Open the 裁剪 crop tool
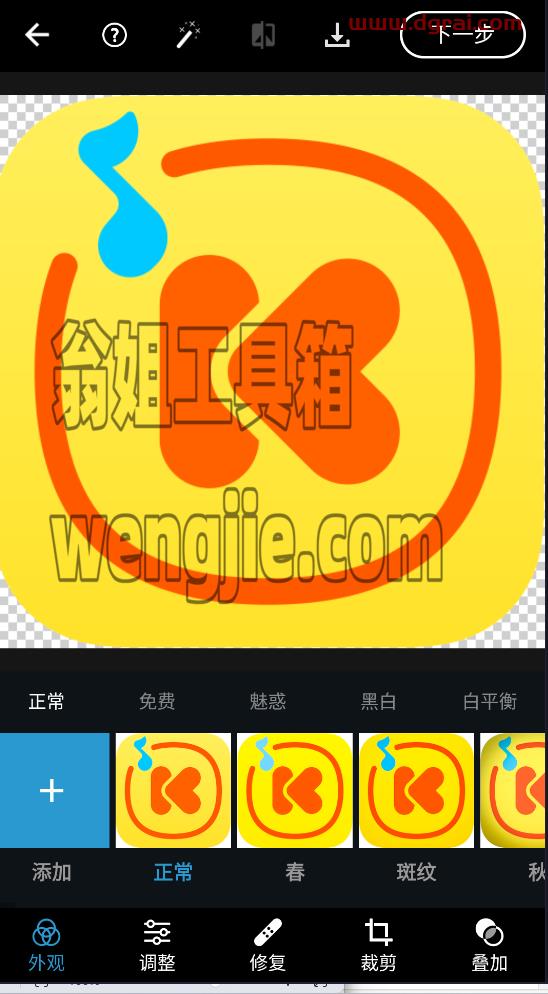The height and width of the screenshot is (994, 548). (x=379, y=946)
